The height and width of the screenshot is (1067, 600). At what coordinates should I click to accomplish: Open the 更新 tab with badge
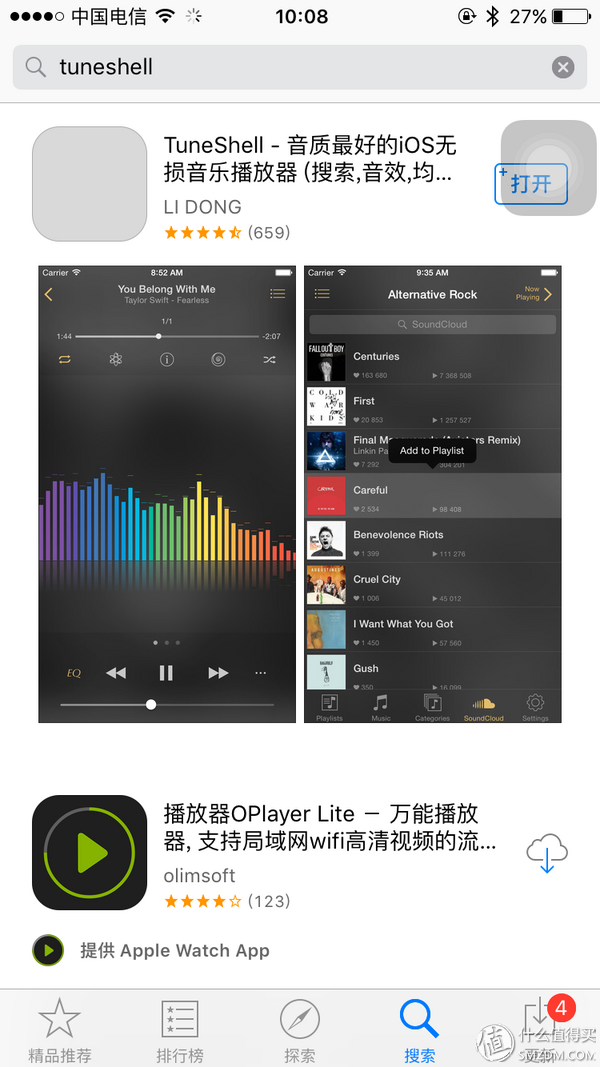pos(540,1029)
